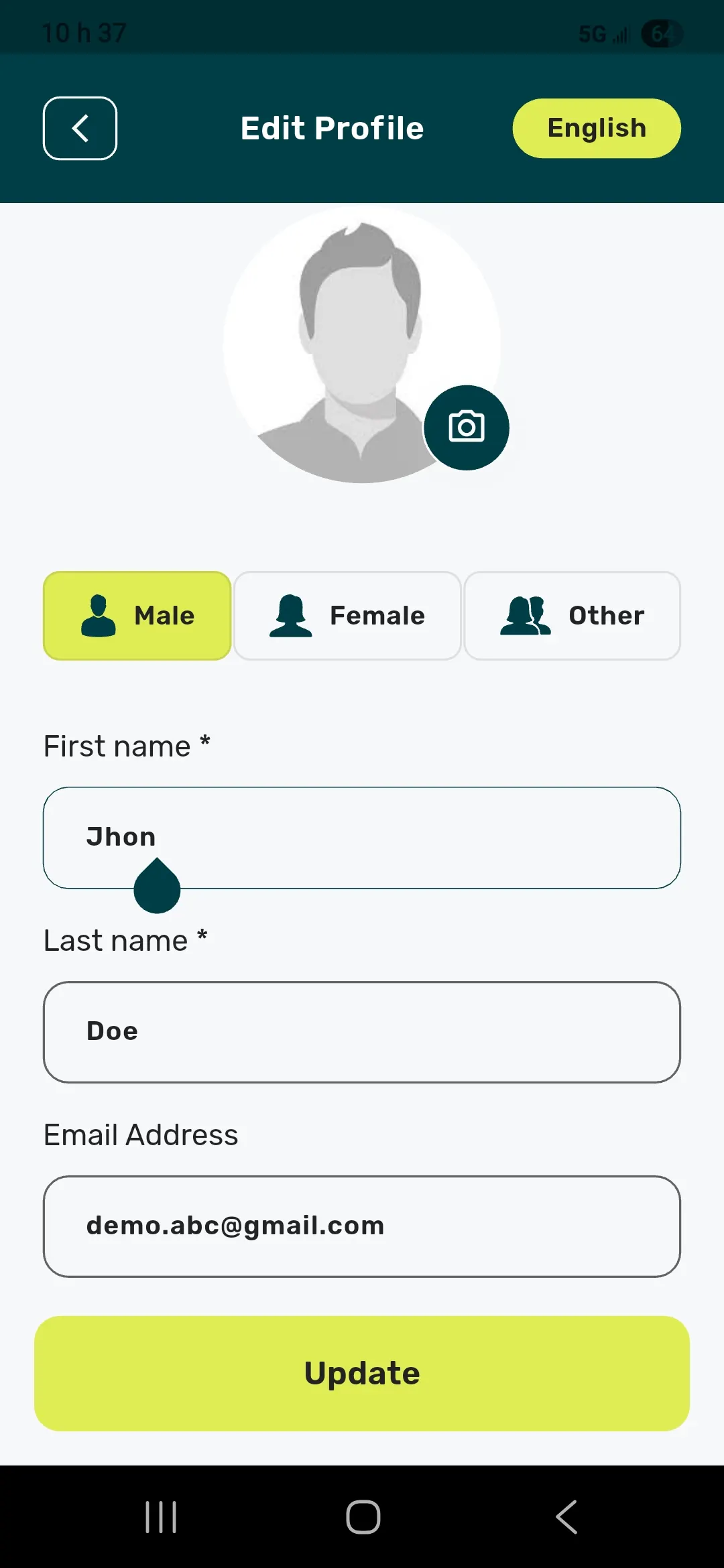Pick the Other gender option
The image size is (724, 1568).
tap(572, 615)
